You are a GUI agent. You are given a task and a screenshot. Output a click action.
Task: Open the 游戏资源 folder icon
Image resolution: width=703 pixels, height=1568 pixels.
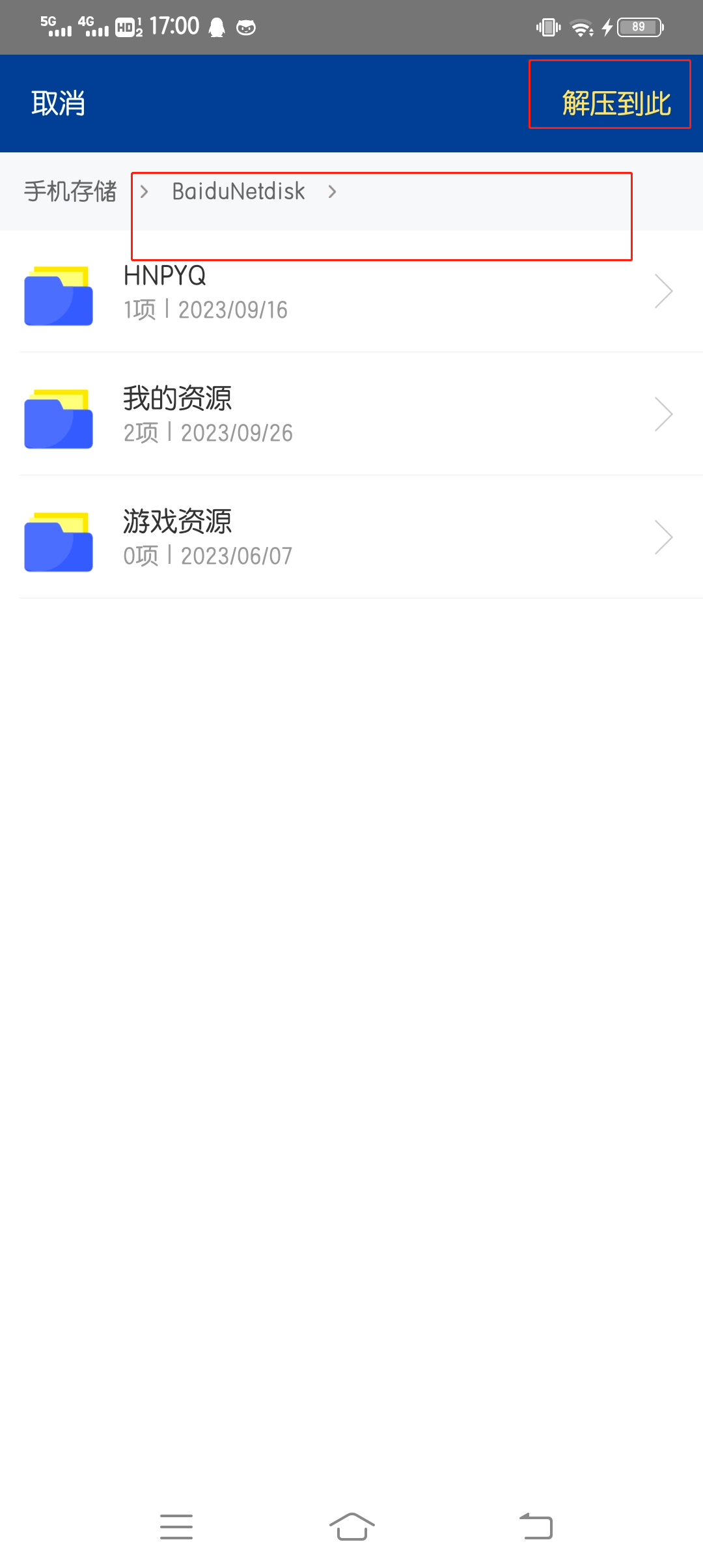coord(58,539)
